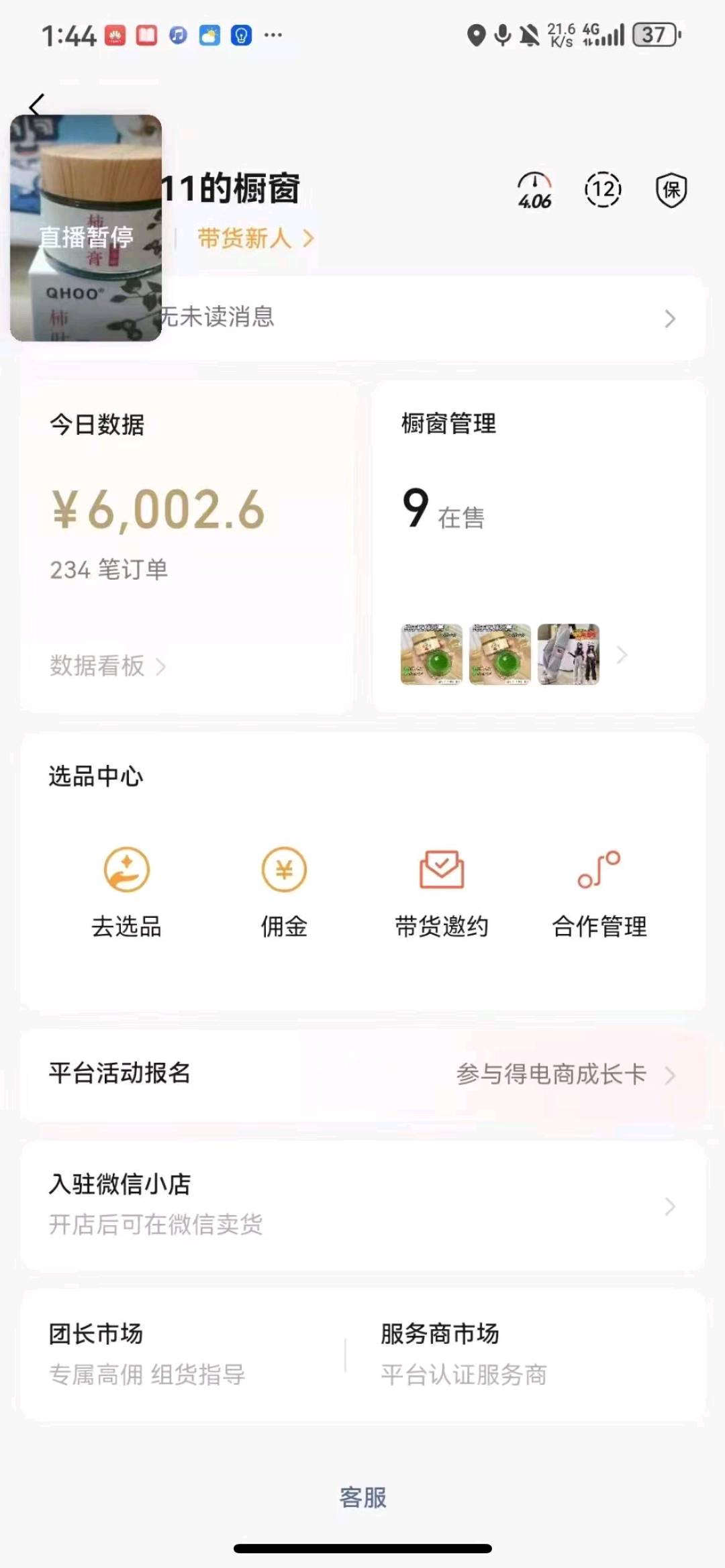The image size is (725, 1568).
Task: Select the 客服 customer service tab
Action: coord(362,1497)
